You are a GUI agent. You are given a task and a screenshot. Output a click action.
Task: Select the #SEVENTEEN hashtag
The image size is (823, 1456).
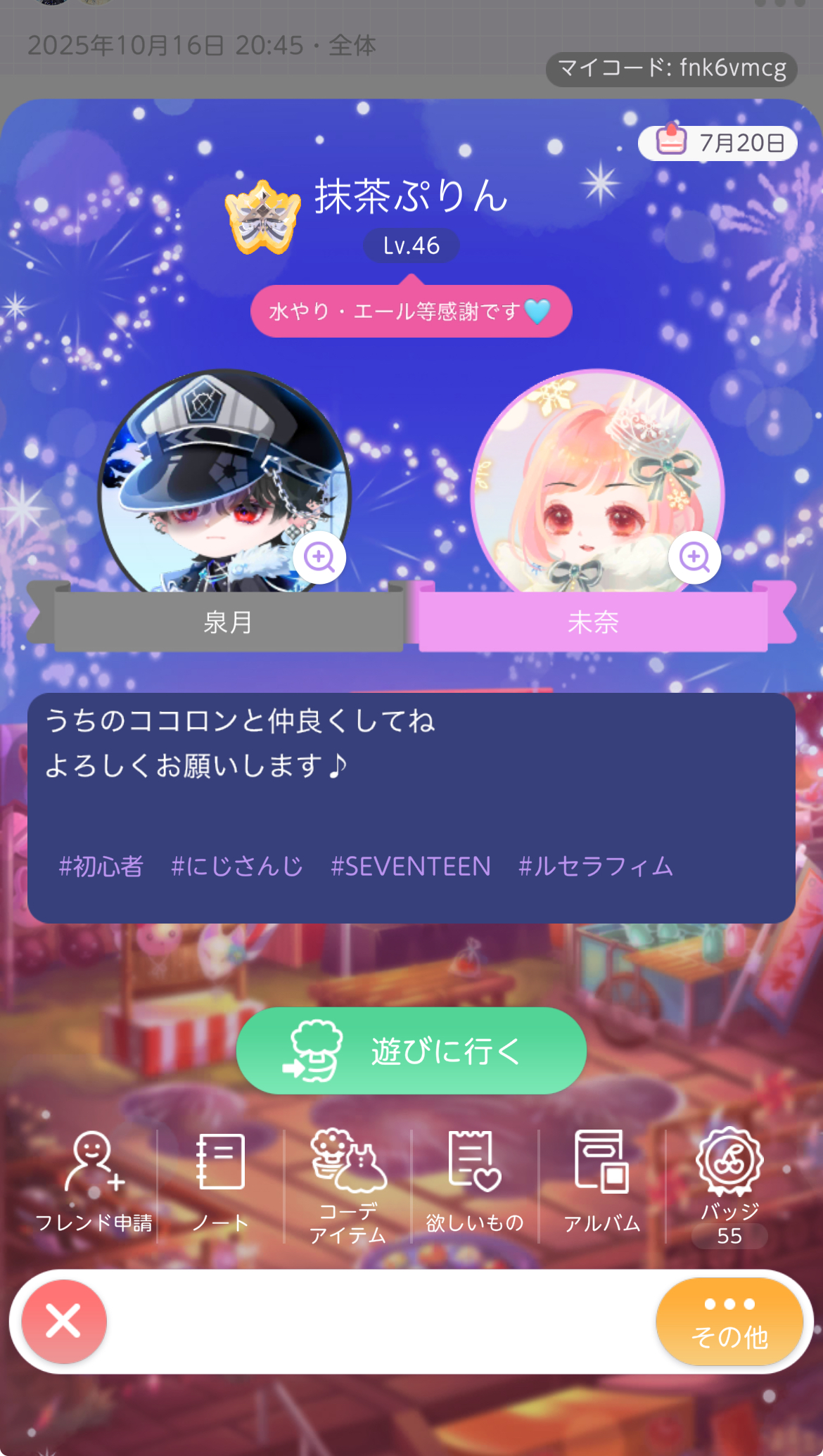click(411, 867)
